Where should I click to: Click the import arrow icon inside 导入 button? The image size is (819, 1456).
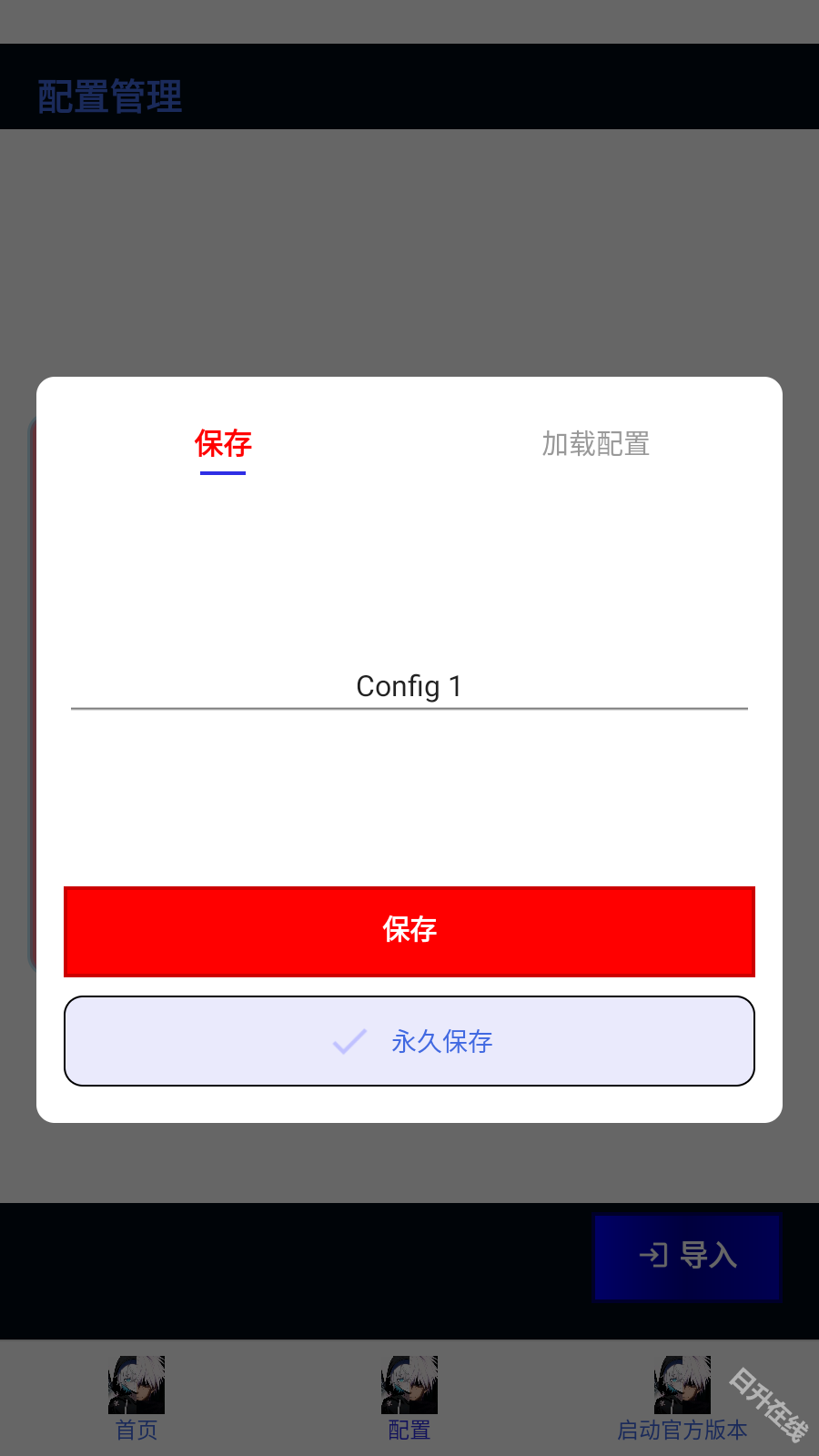(x=652, y=1257)
